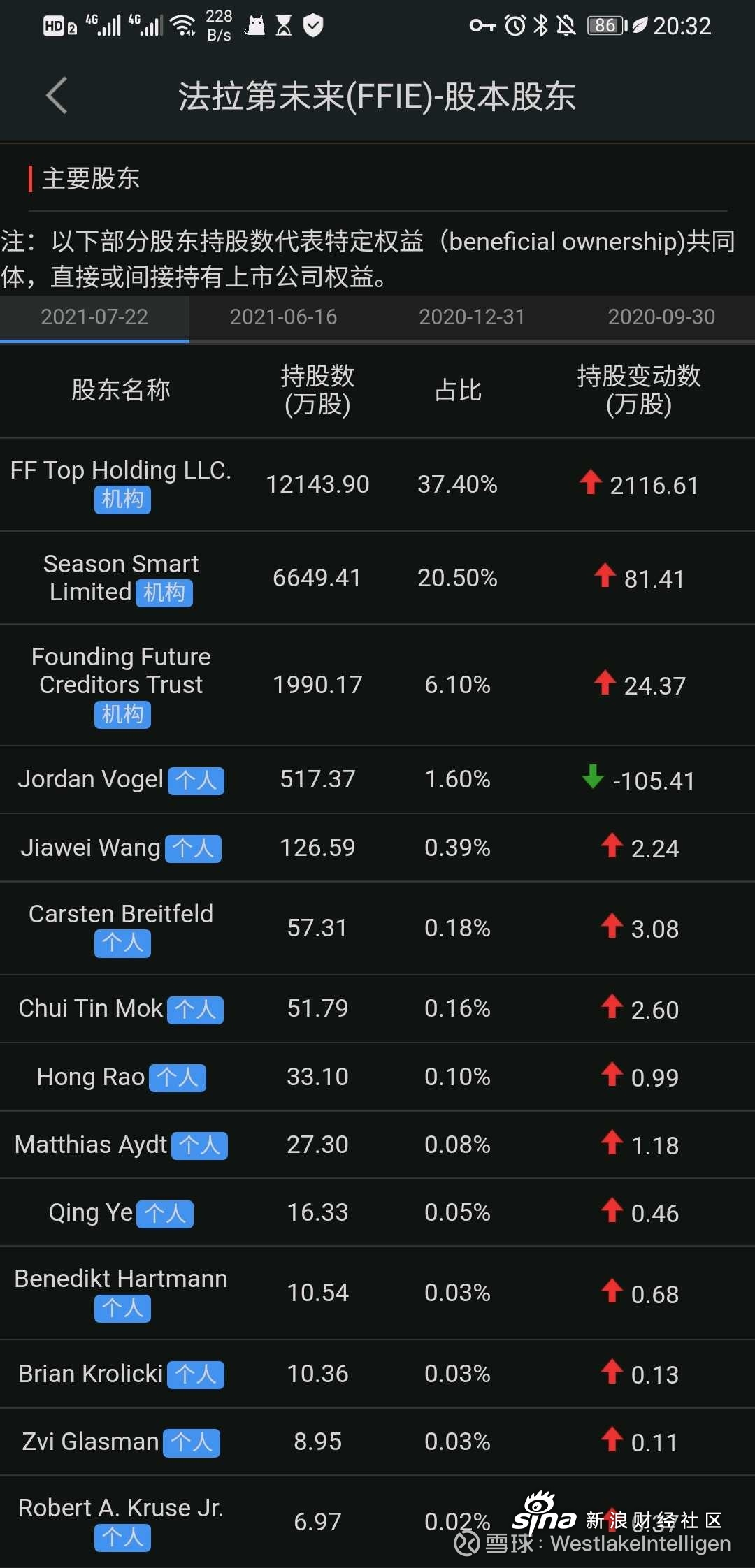Select the 2021-07-22 date tab

pos(94,317)
